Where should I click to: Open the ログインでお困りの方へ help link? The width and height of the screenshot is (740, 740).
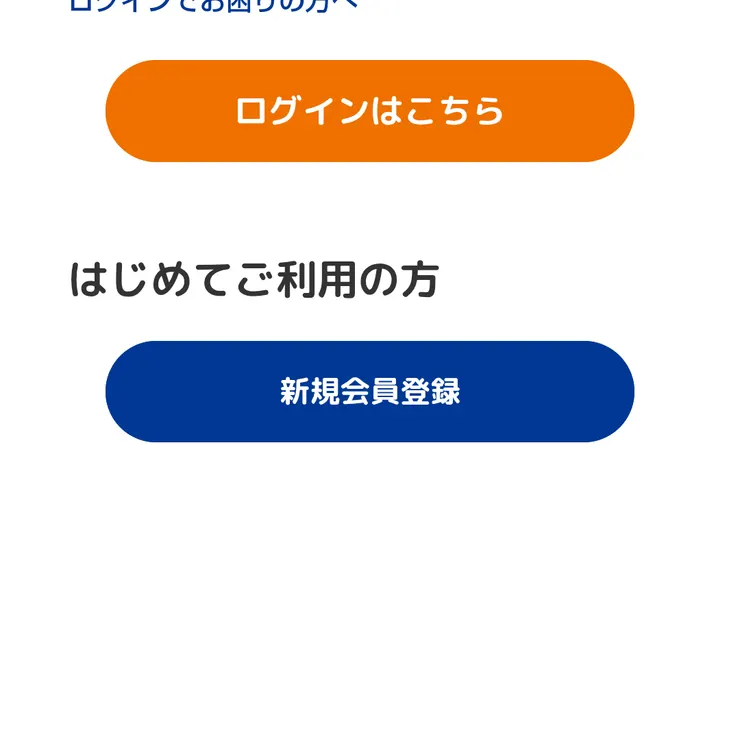pyautogui.click(x=212, y=5)
